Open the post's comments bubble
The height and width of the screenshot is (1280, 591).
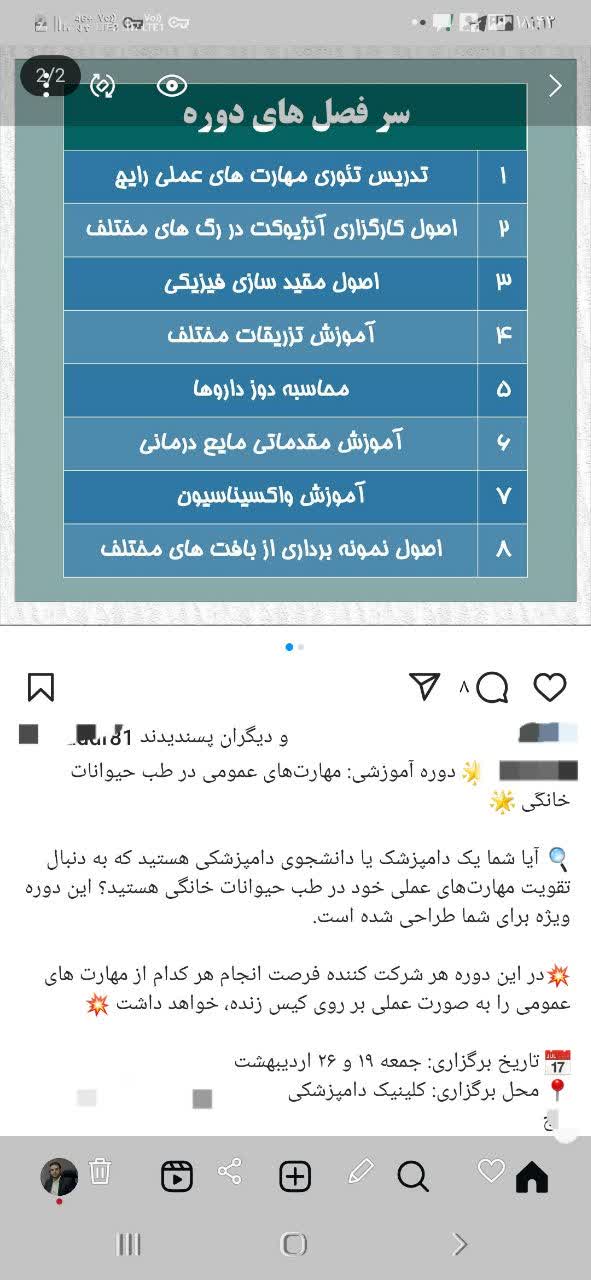(x=492, y=687)
